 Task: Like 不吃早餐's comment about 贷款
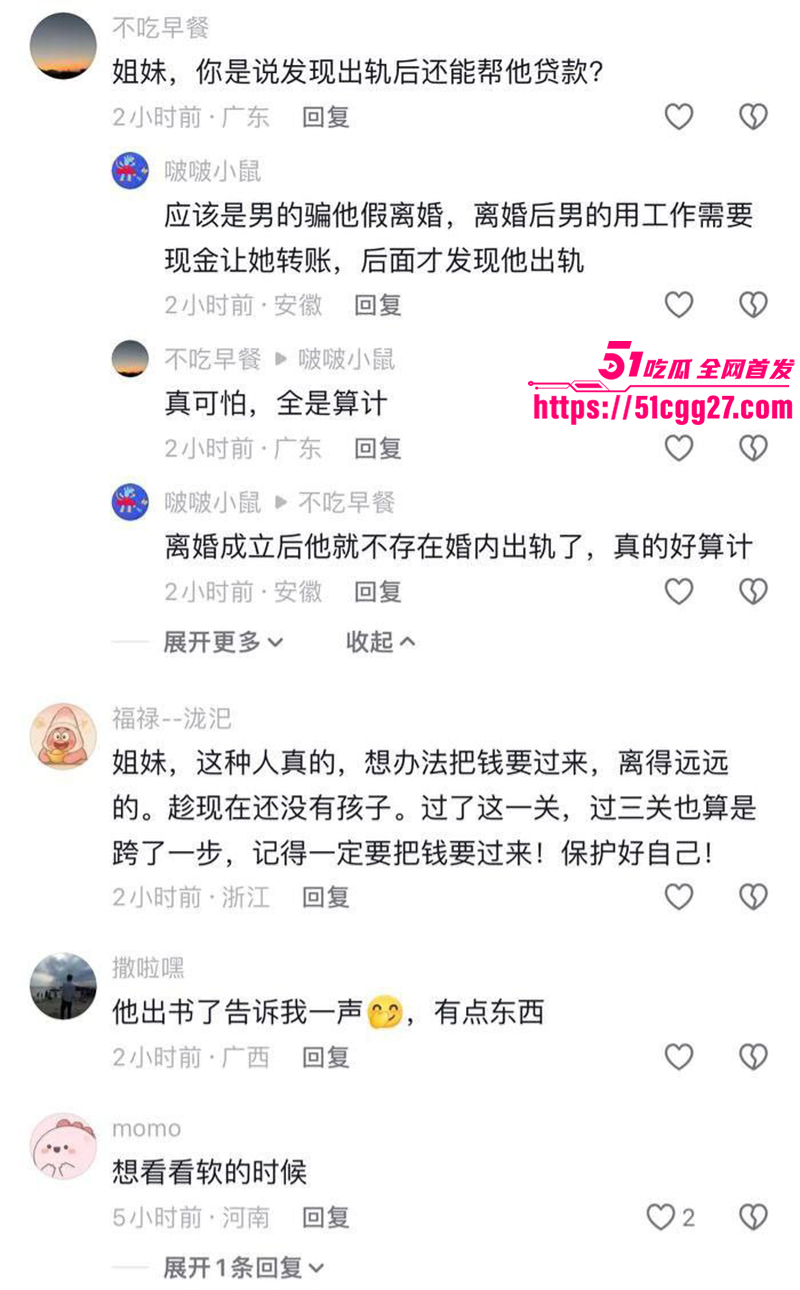(679, 117)
